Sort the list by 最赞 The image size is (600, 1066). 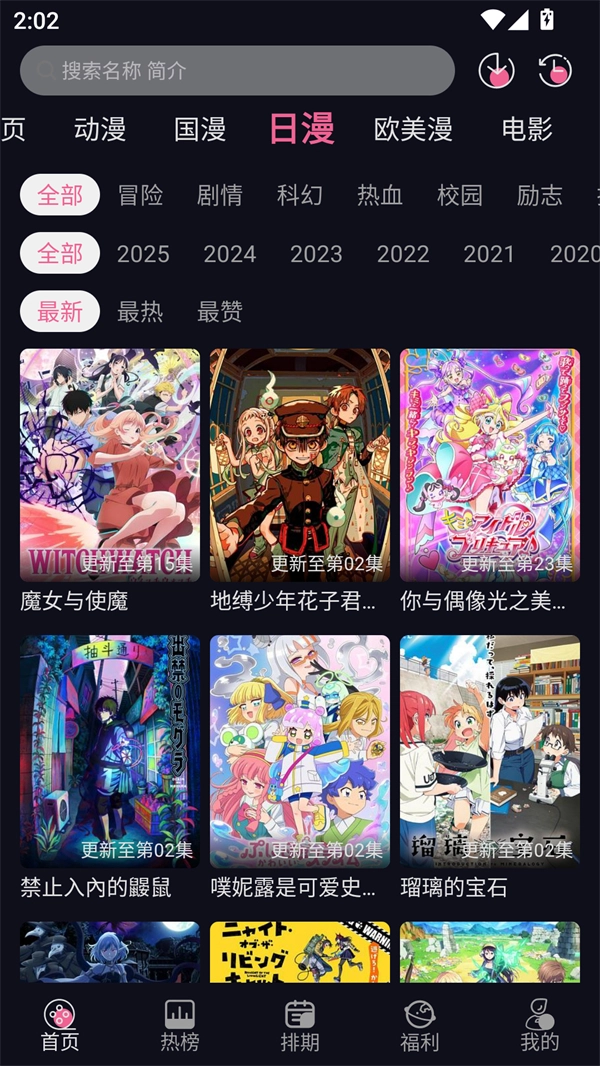tap(220, 311)
